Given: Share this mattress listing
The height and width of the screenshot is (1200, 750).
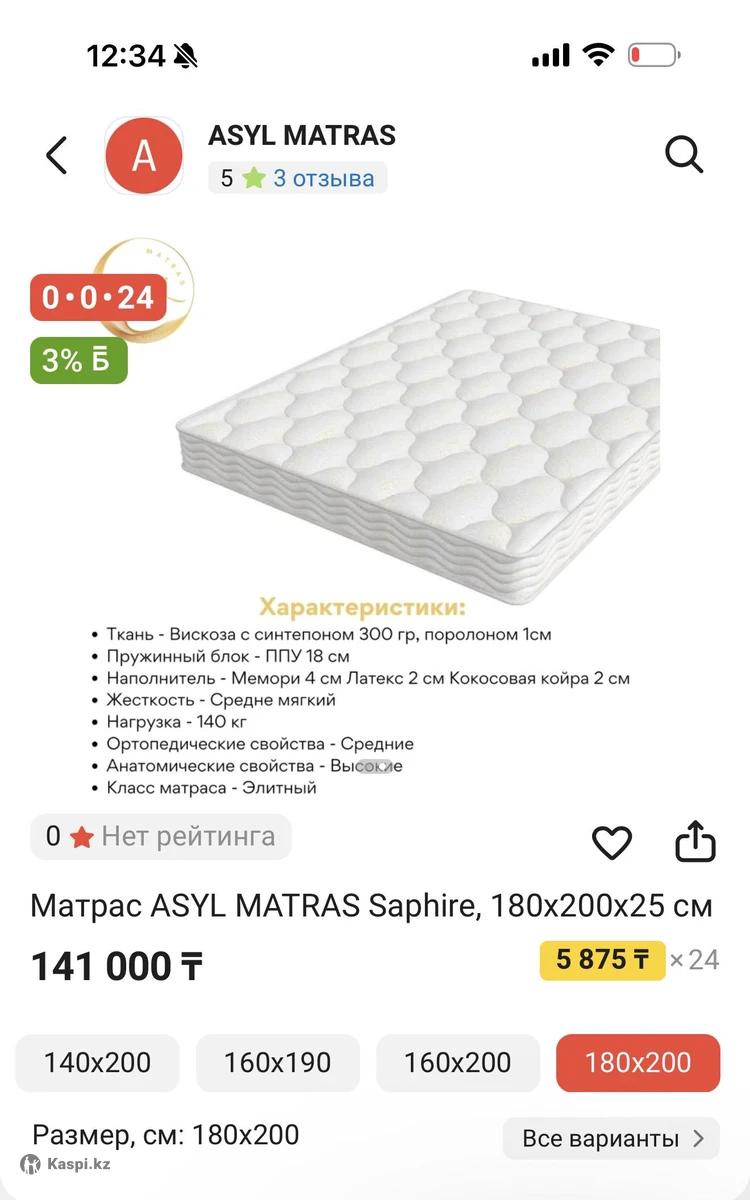Looking at the screenshot, I should coord(695,842).
